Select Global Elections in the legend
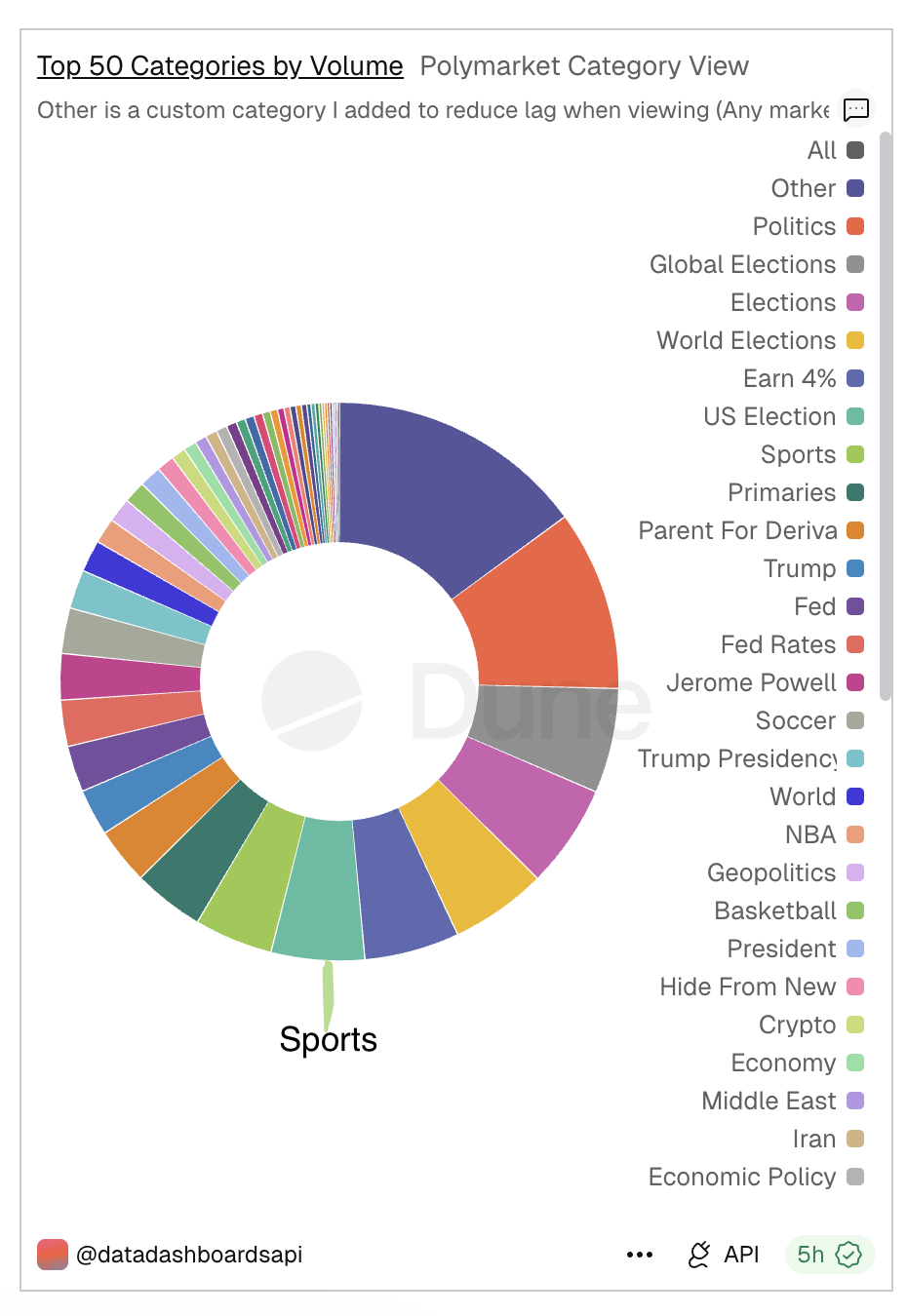Image resolution: width=907 pixels, height=1316 pixels. click(756, 264)
